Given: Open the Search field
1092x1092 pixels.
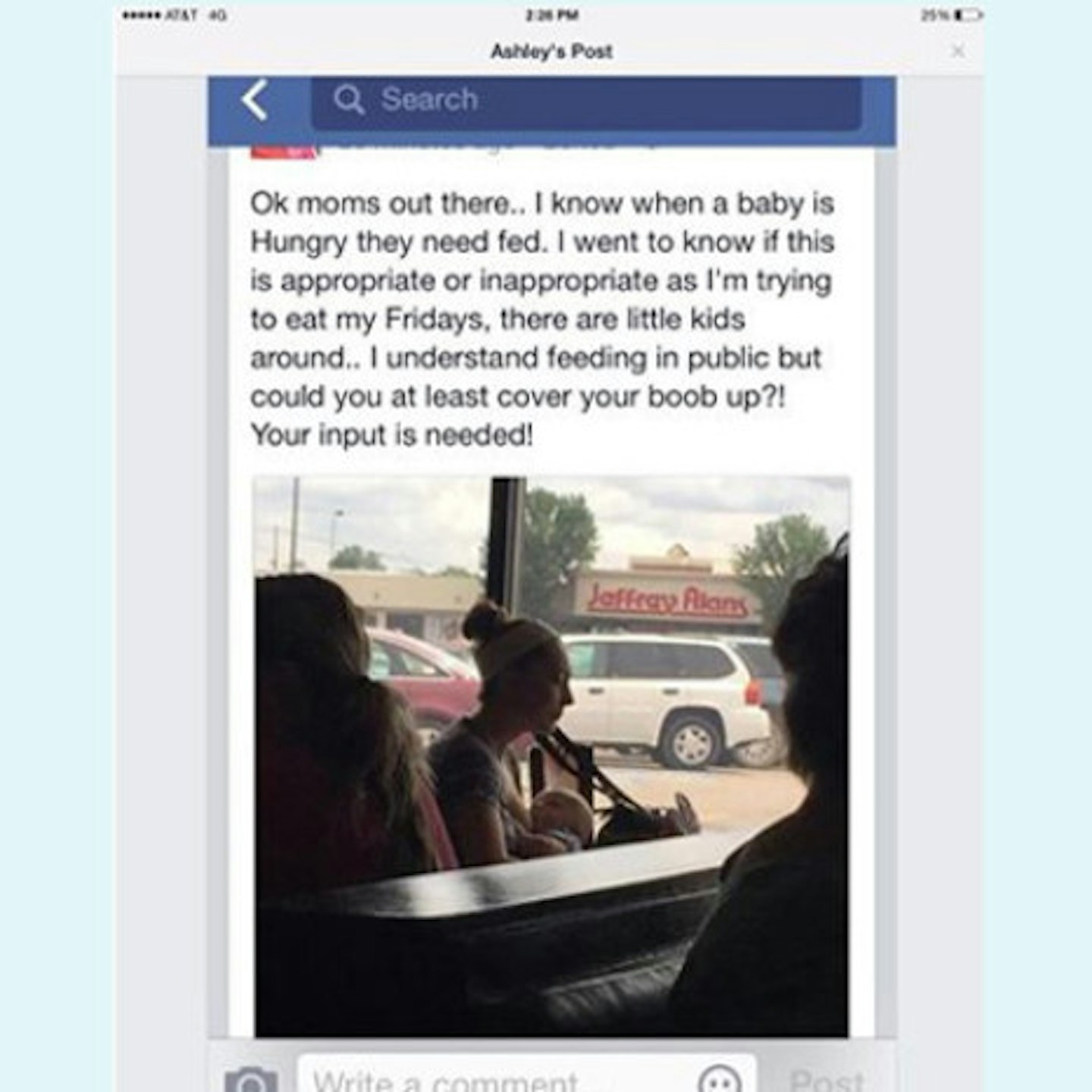Looking at the screenshot, I should point(585,101).
